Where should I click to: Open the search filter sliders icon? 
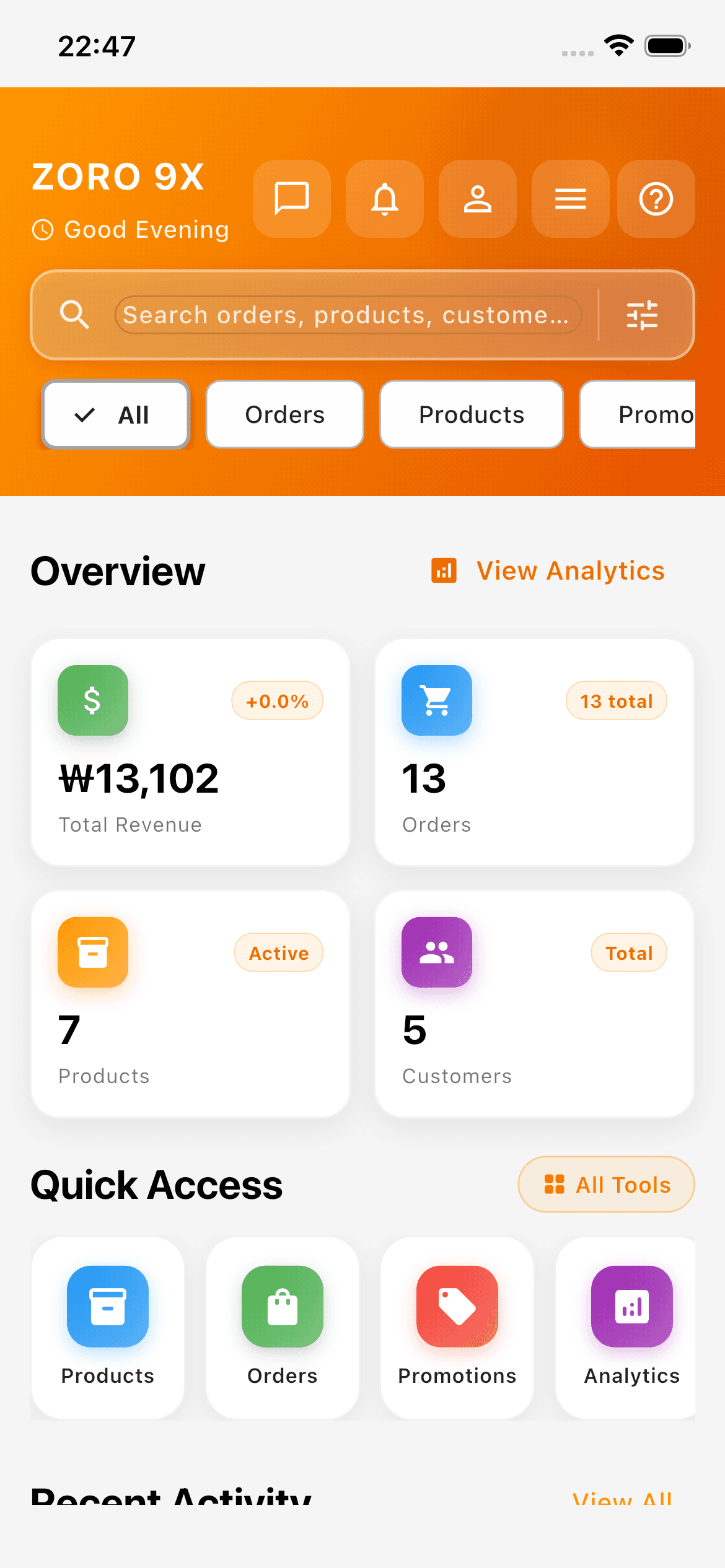click(x=645, y=315)
